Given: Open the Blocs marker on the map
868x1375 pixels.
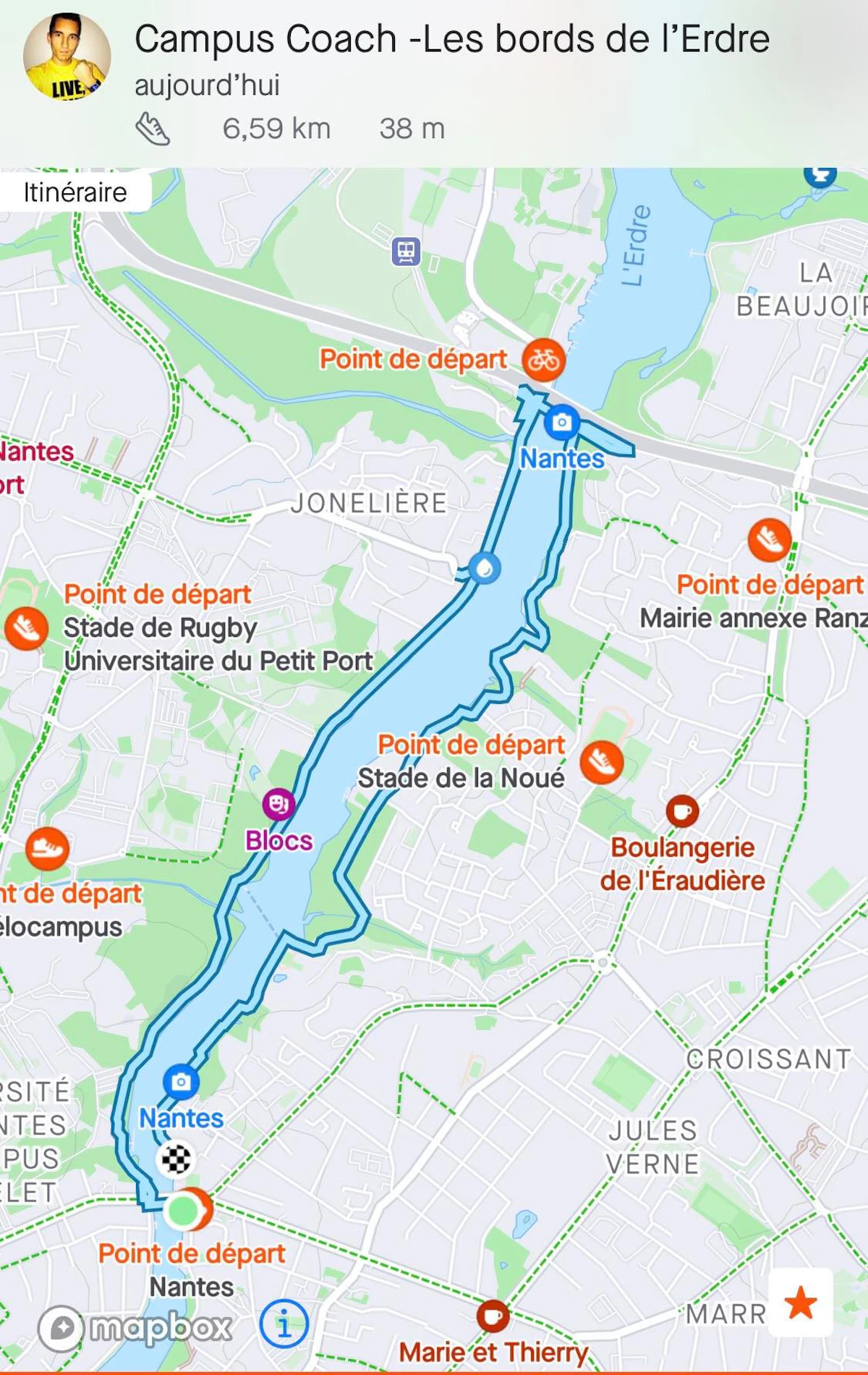Looking at the screenshot, I should tap(278, 804).
